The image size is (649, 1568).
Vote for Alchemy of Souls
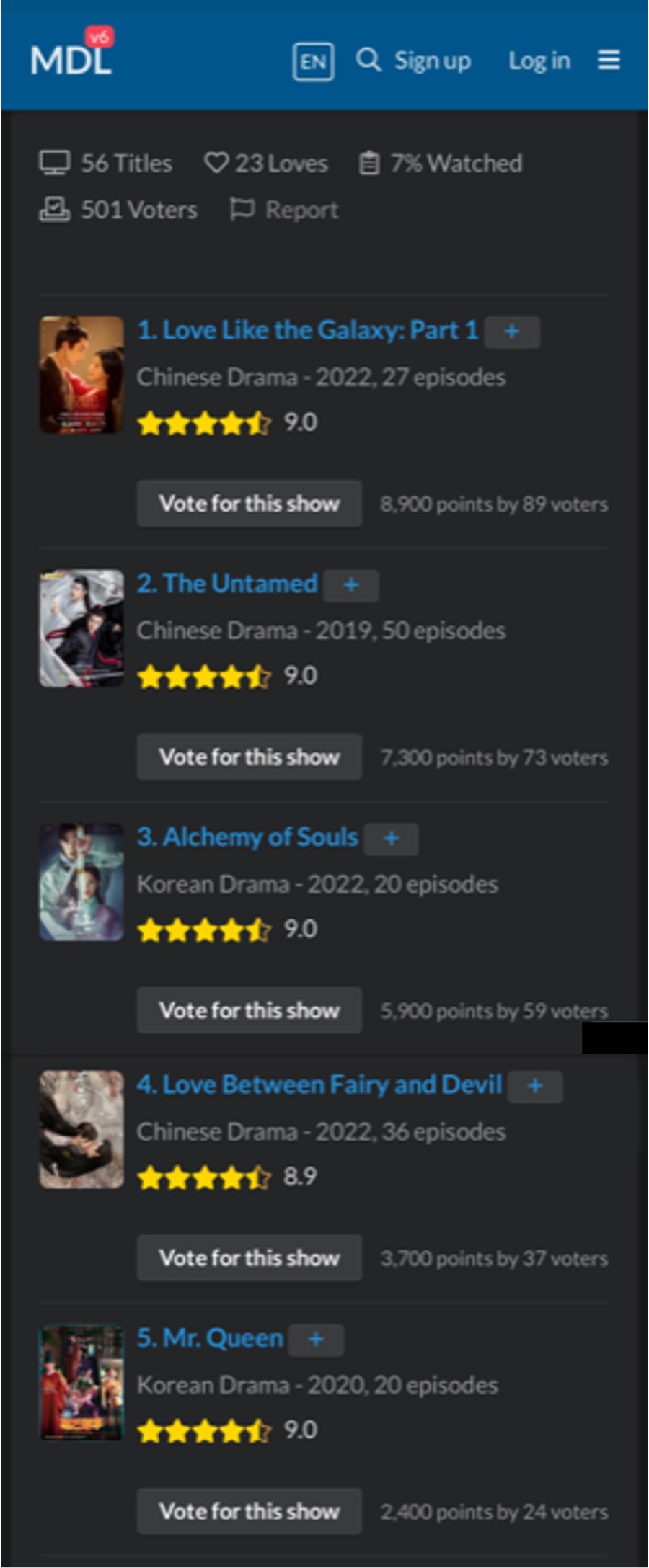pyautogui.click(x=250, y=1010)
